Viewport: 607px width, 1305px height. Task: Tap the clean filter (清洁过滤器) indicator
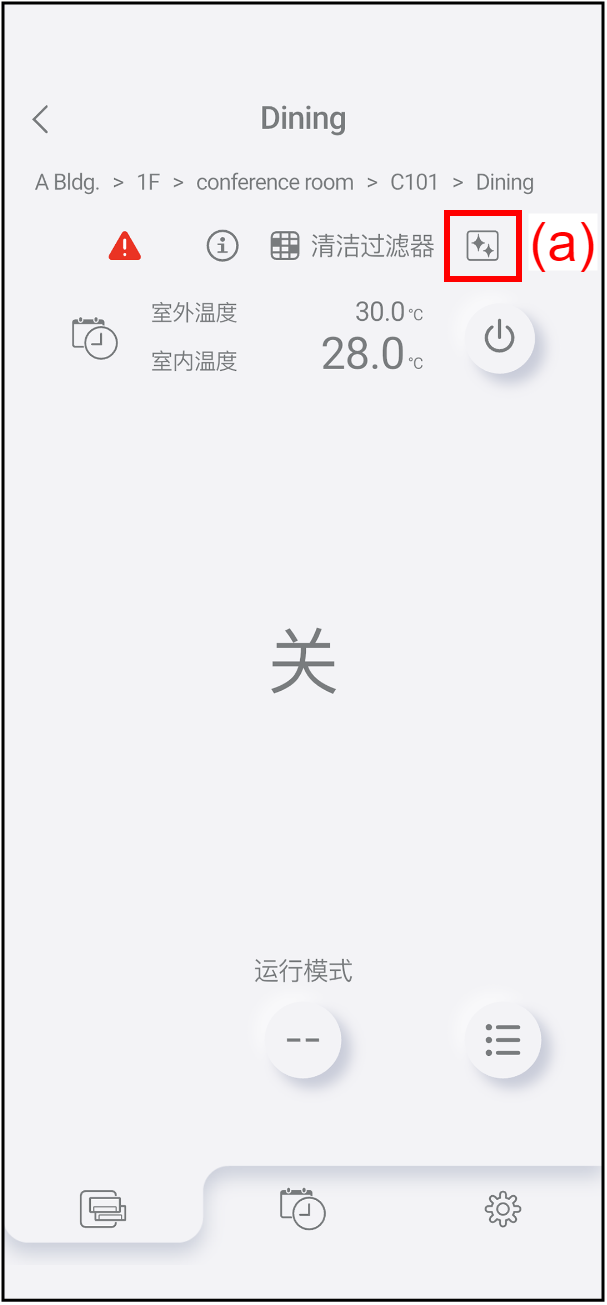[x=353, y=246]
